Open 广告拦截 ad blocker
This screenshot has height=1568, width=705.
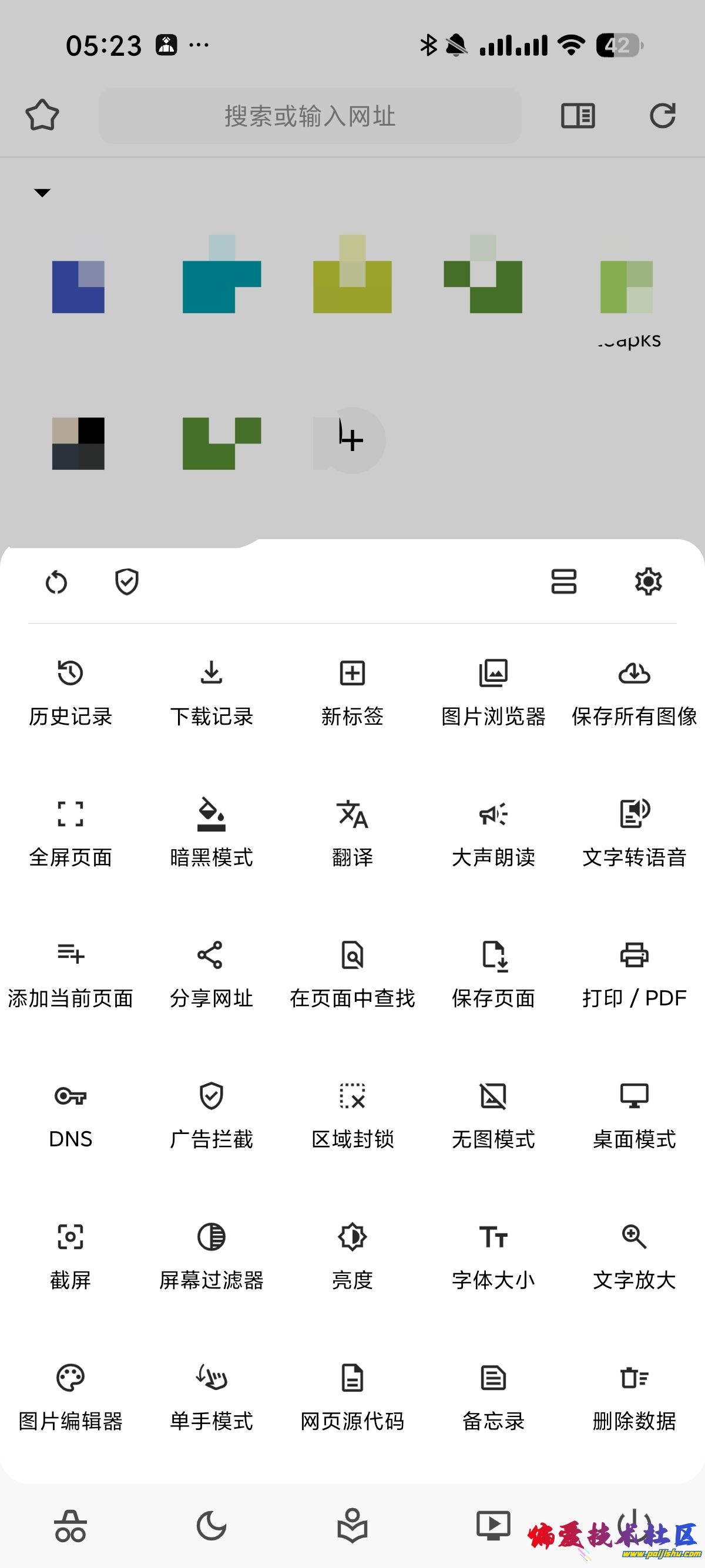[211, 1116]
